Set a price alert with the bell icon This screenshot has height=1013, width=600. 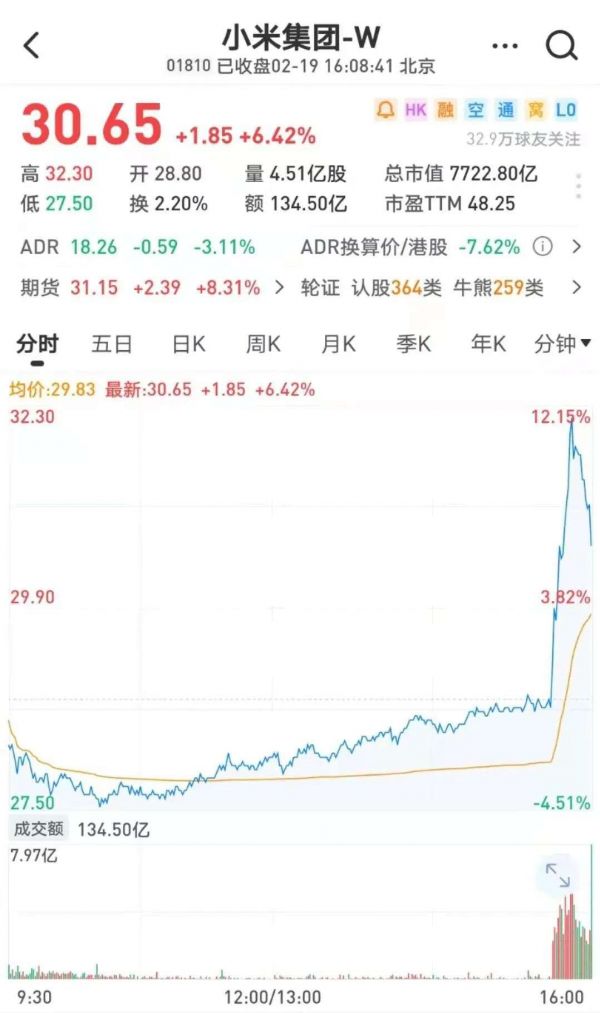pyautogui.click(x=385, y=110)
